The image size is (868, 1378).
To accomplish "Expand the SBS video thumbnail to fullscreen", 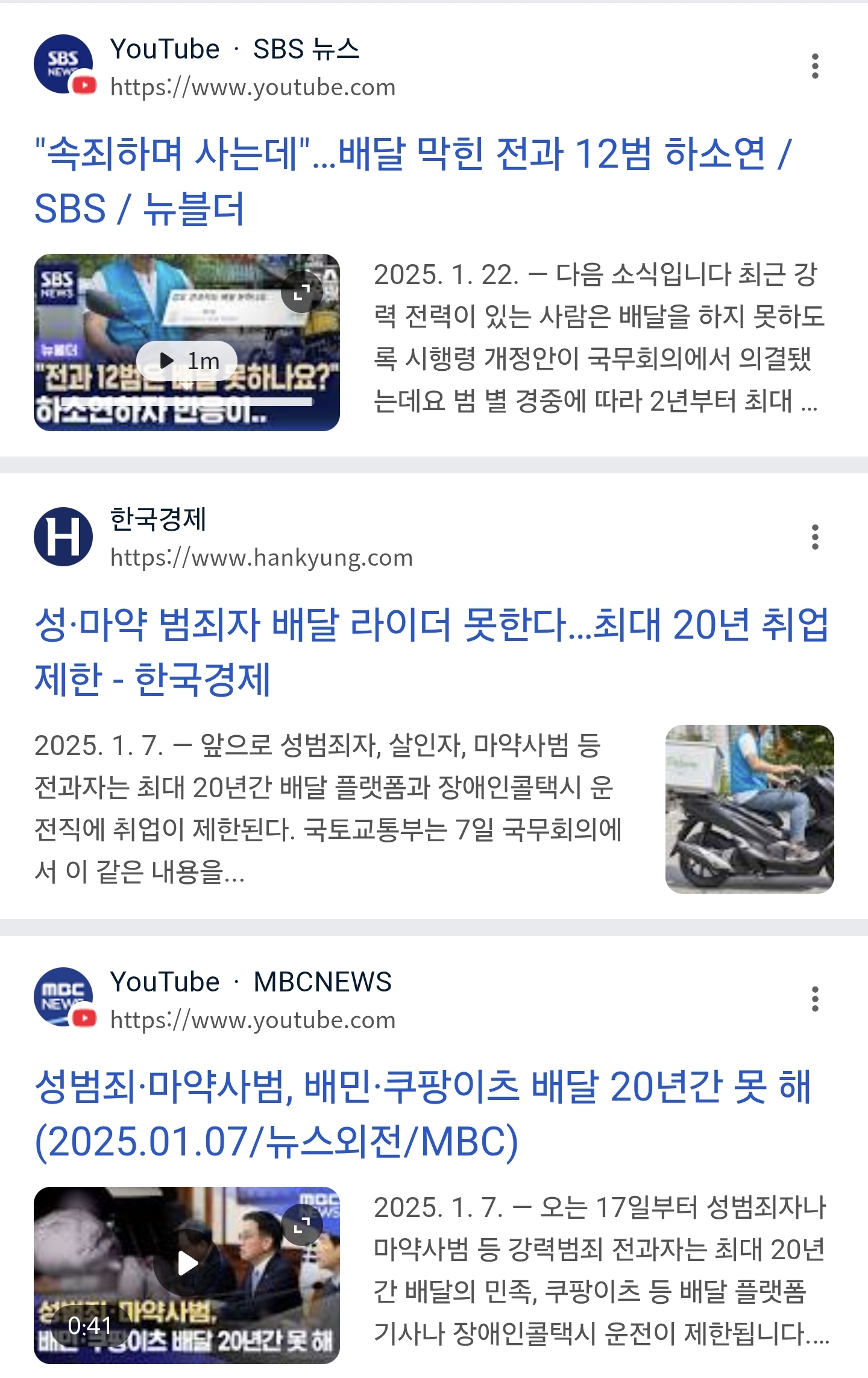I will [x=302, y=292].
